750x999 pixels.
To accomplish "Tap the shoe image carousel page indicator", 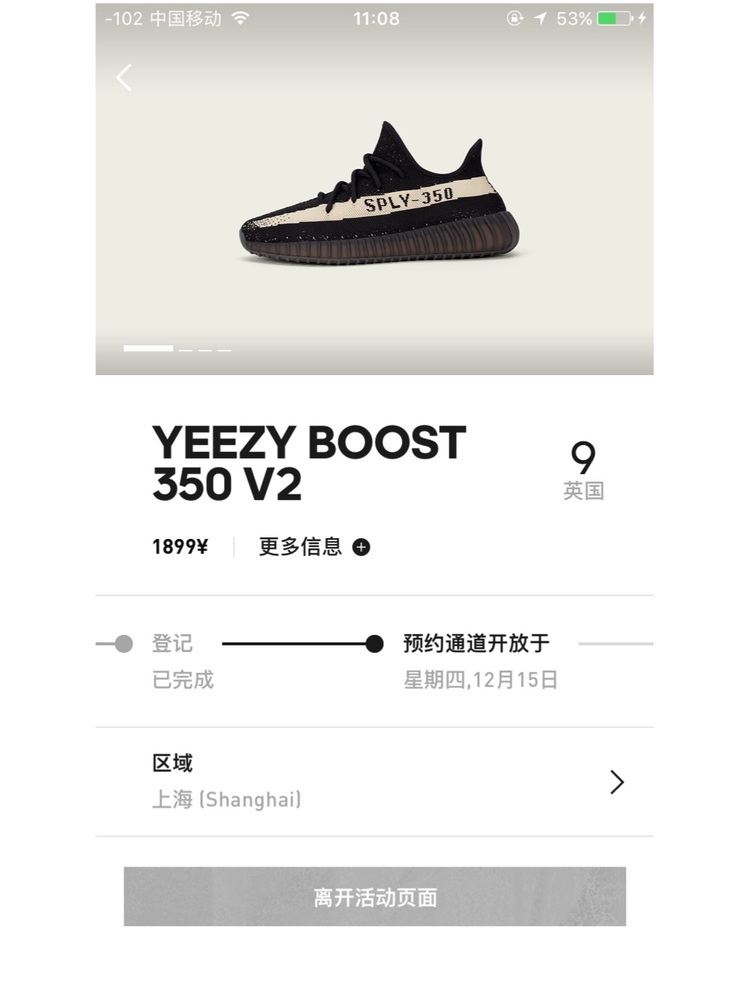I will [x=177, y=349].
